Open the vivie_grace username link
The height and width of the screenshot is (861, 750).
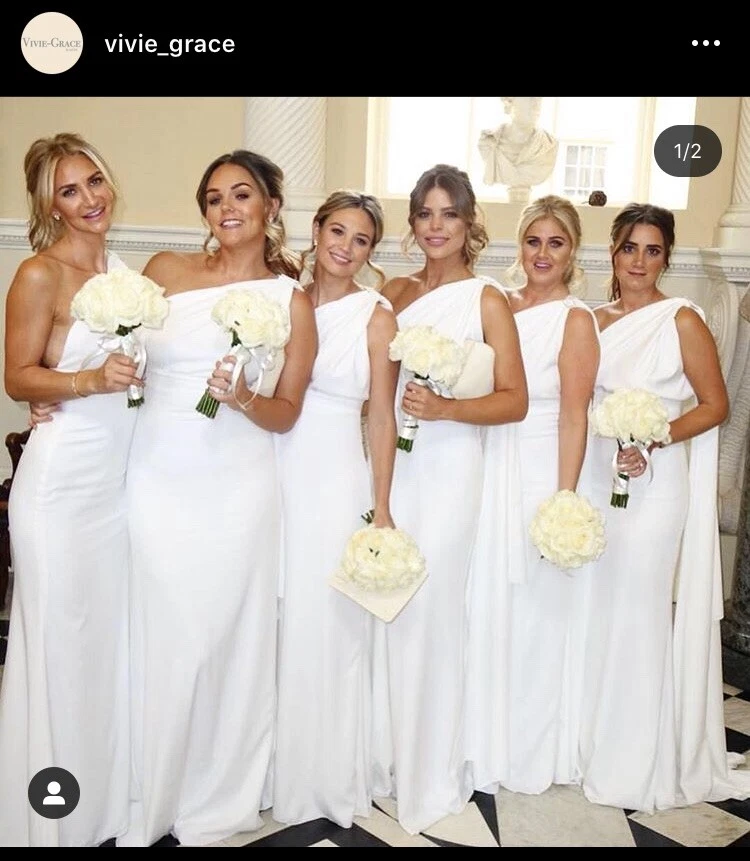(169, 44)
